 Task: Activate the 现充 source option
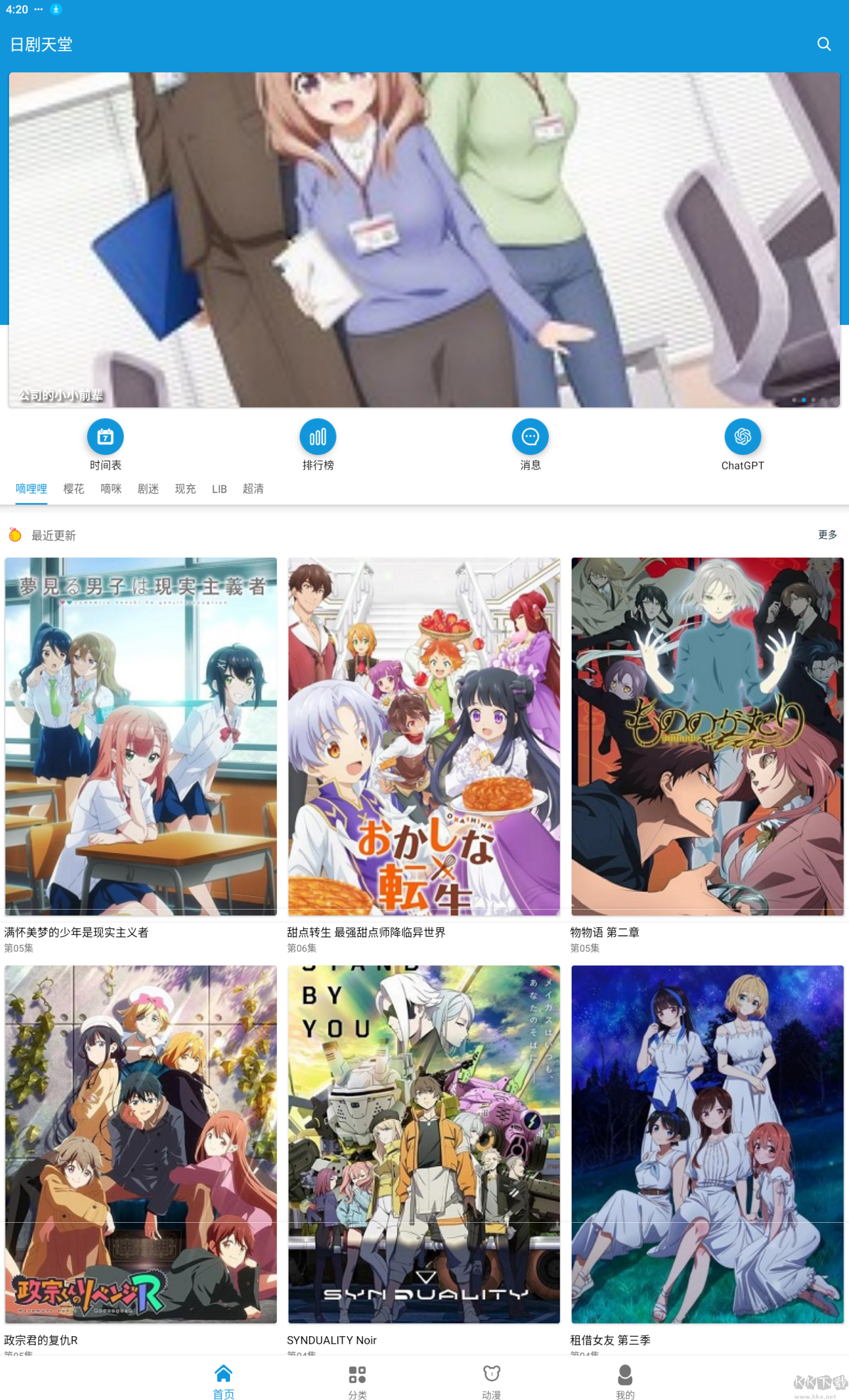[x=184, y=489]
